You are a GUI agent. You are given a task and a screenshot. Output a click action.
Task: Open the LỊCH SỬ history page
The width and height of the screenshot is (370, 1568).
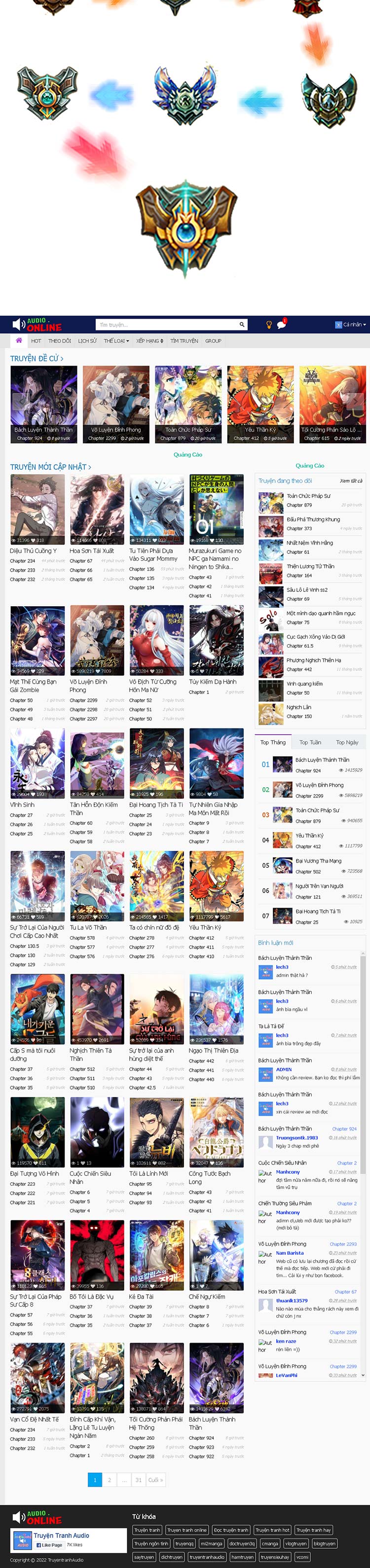87,341
